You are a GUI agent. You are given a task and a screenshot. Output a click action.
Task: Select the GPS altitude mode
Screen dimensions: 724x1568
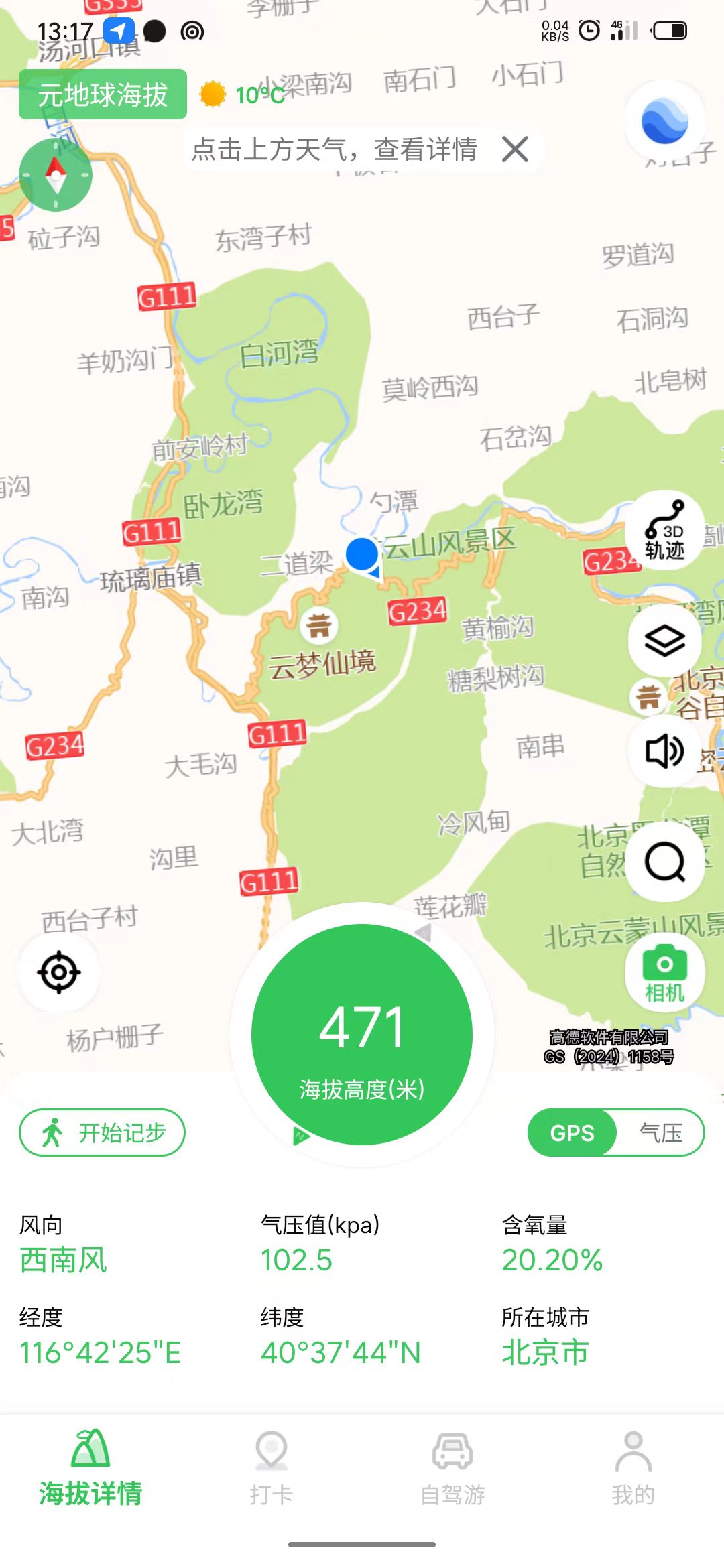coord(572,1132)
